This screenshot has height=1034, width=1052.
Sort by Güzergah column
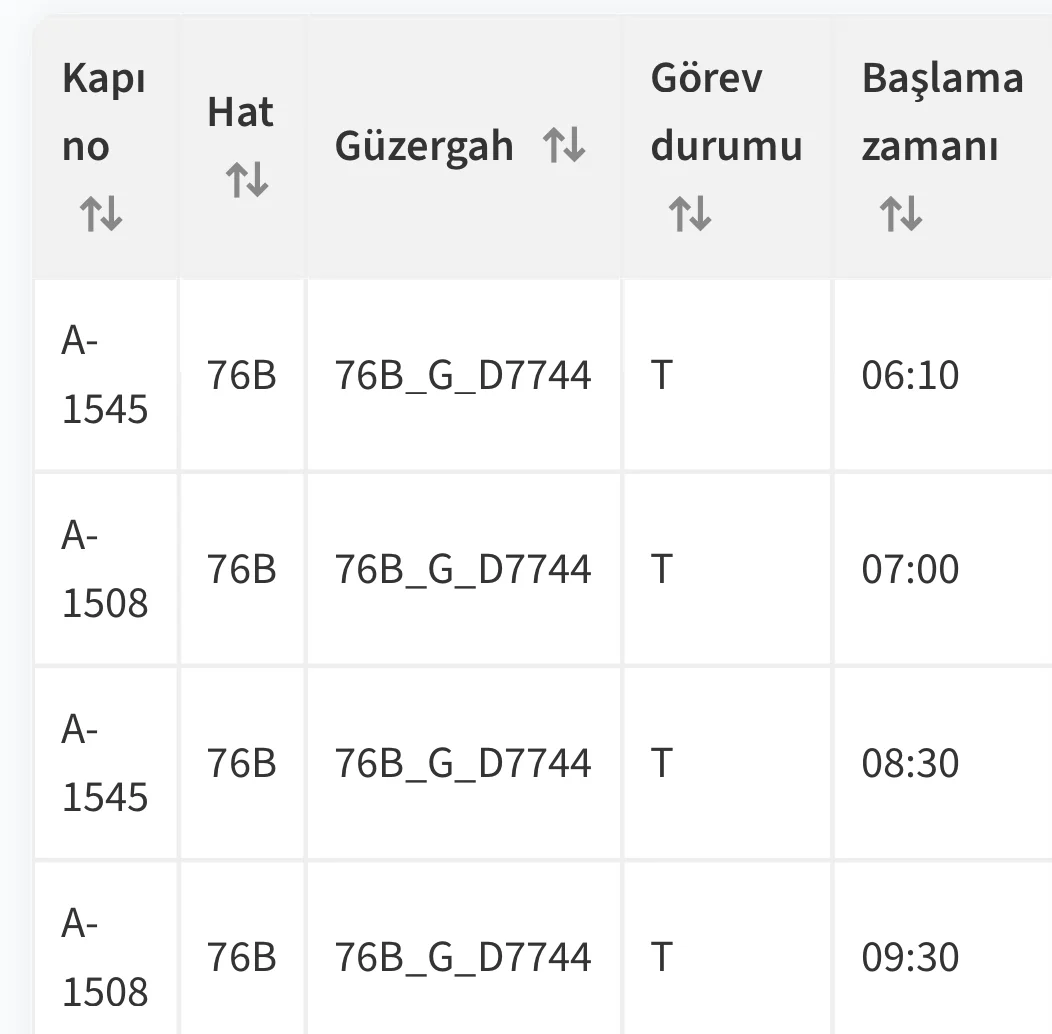point(563,147)
